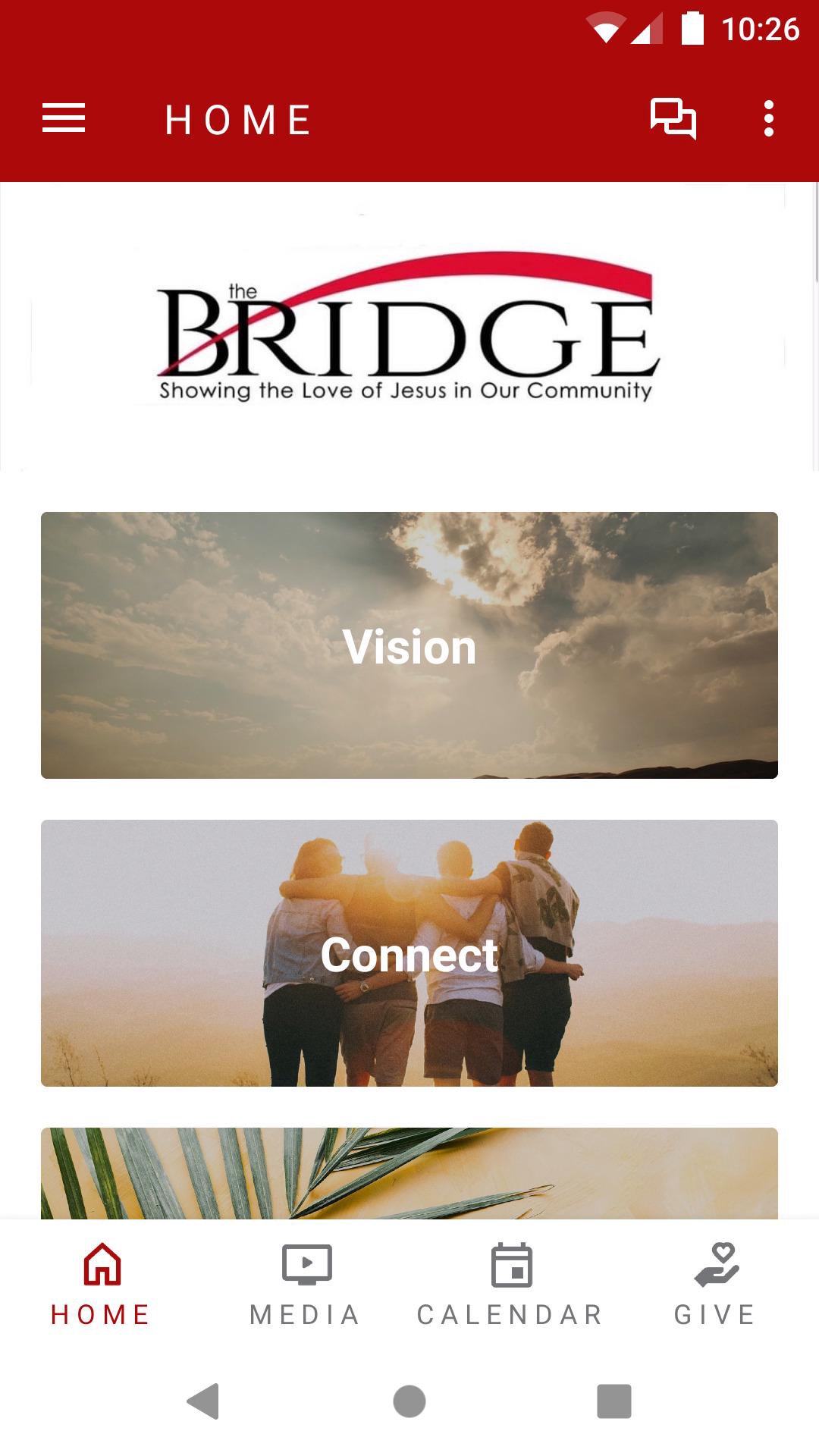This screenshot has height=1456, width=819.
Task: Go to the Give tab
Action: pos(716,1285)
